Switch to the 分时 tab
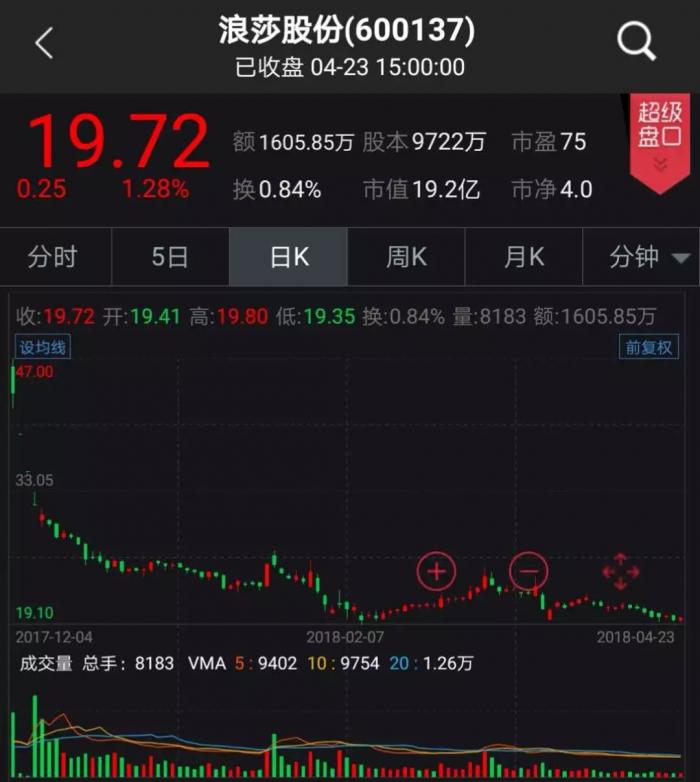Image resolution: width=700 pixels, height=782 pixels. [53, 257]
